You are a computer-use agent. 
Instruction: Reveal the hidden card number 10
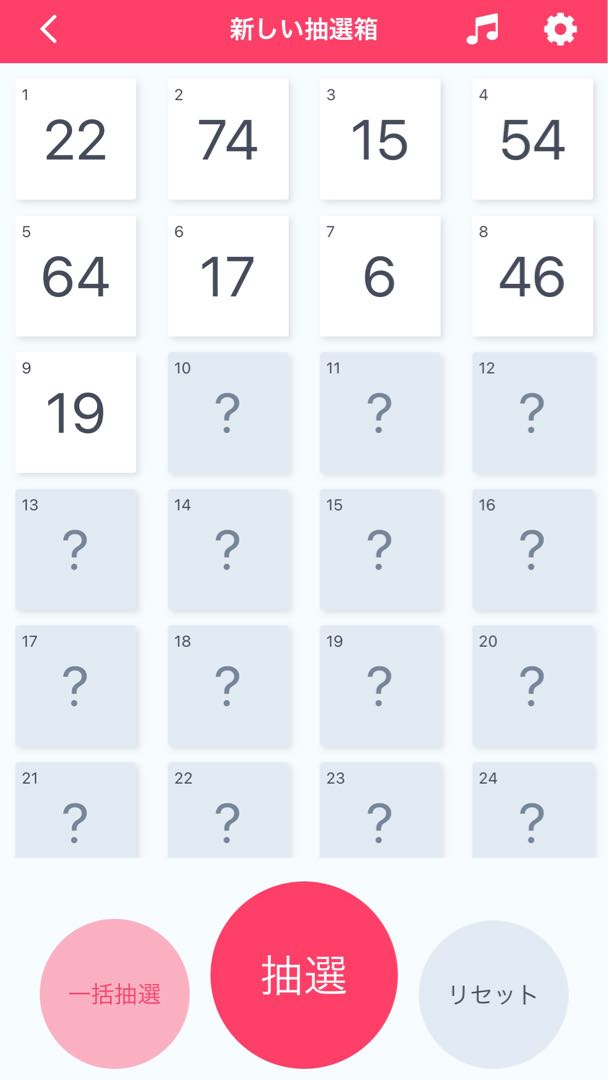pos(228,412)
